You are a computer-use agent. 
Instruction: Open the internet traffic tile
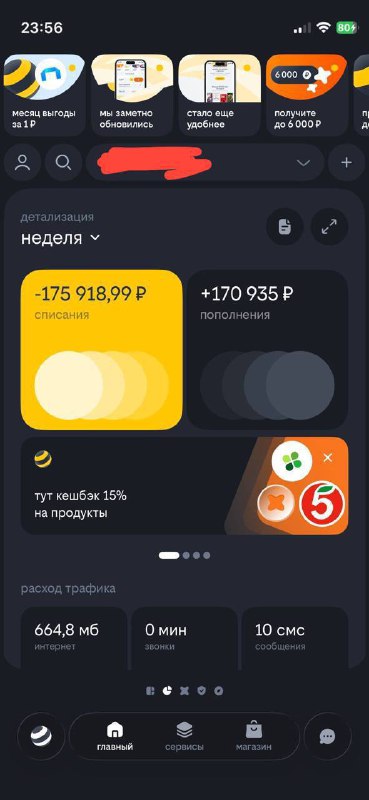(73, 637)
